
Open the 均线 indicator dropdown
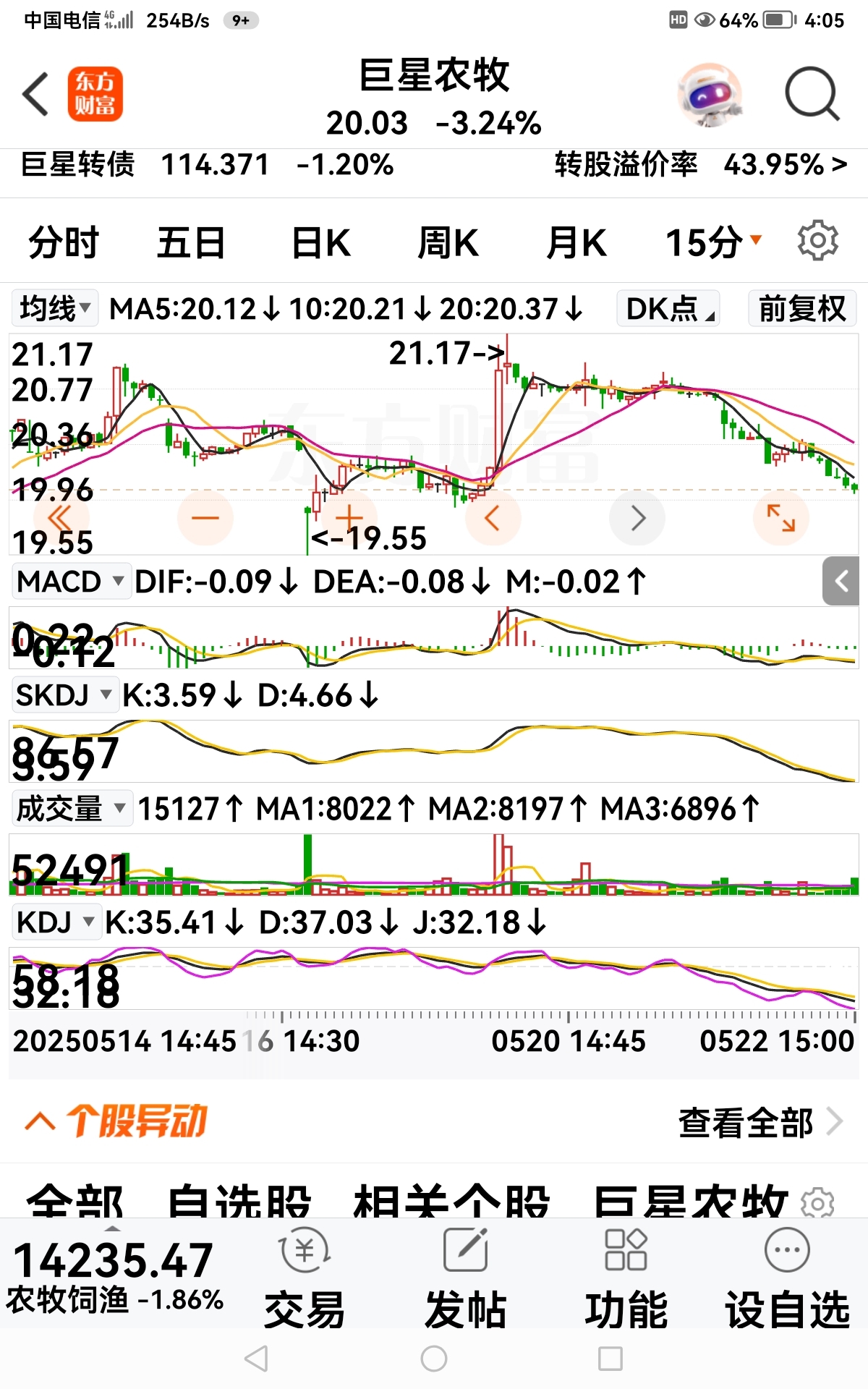coord(55,309)
